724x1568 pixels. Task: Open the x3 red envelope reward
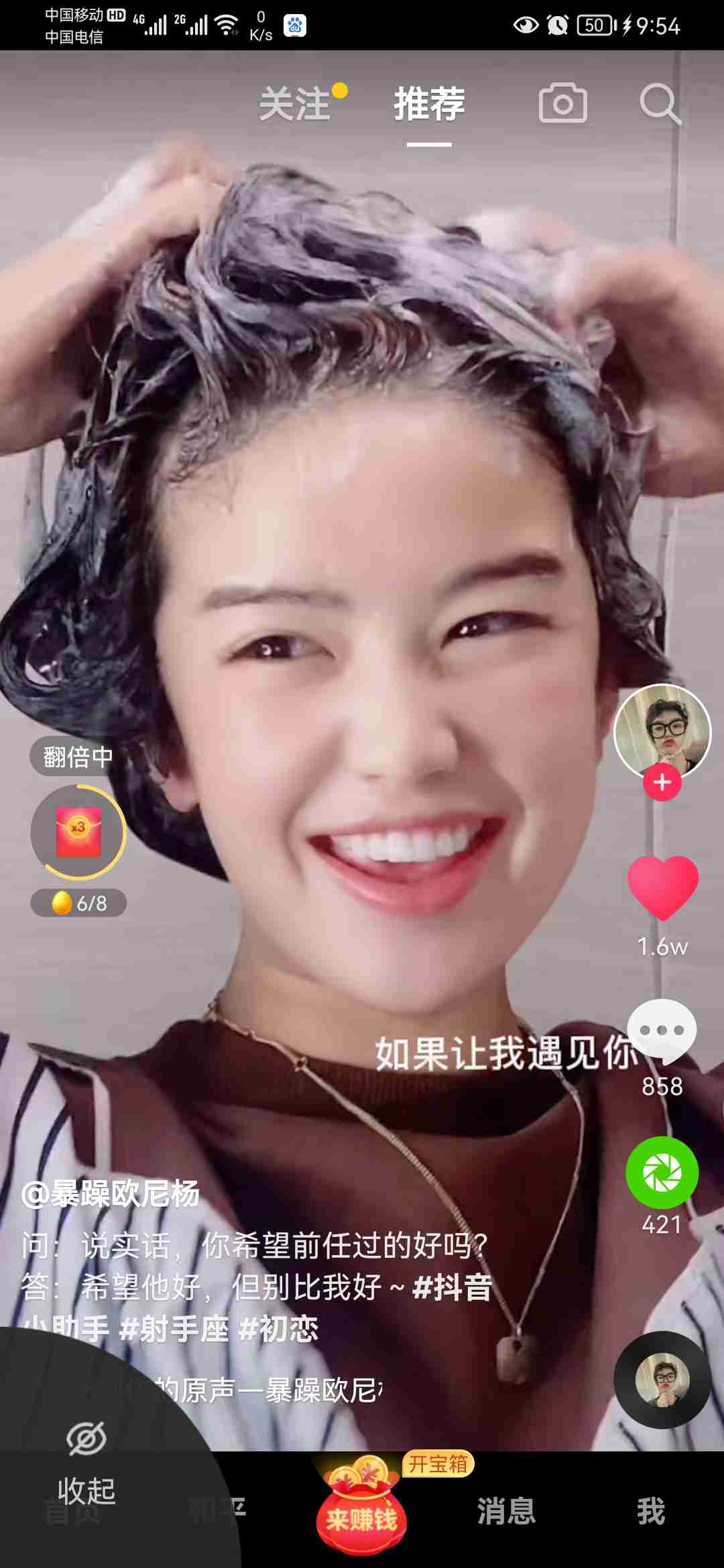coord(78,832)
